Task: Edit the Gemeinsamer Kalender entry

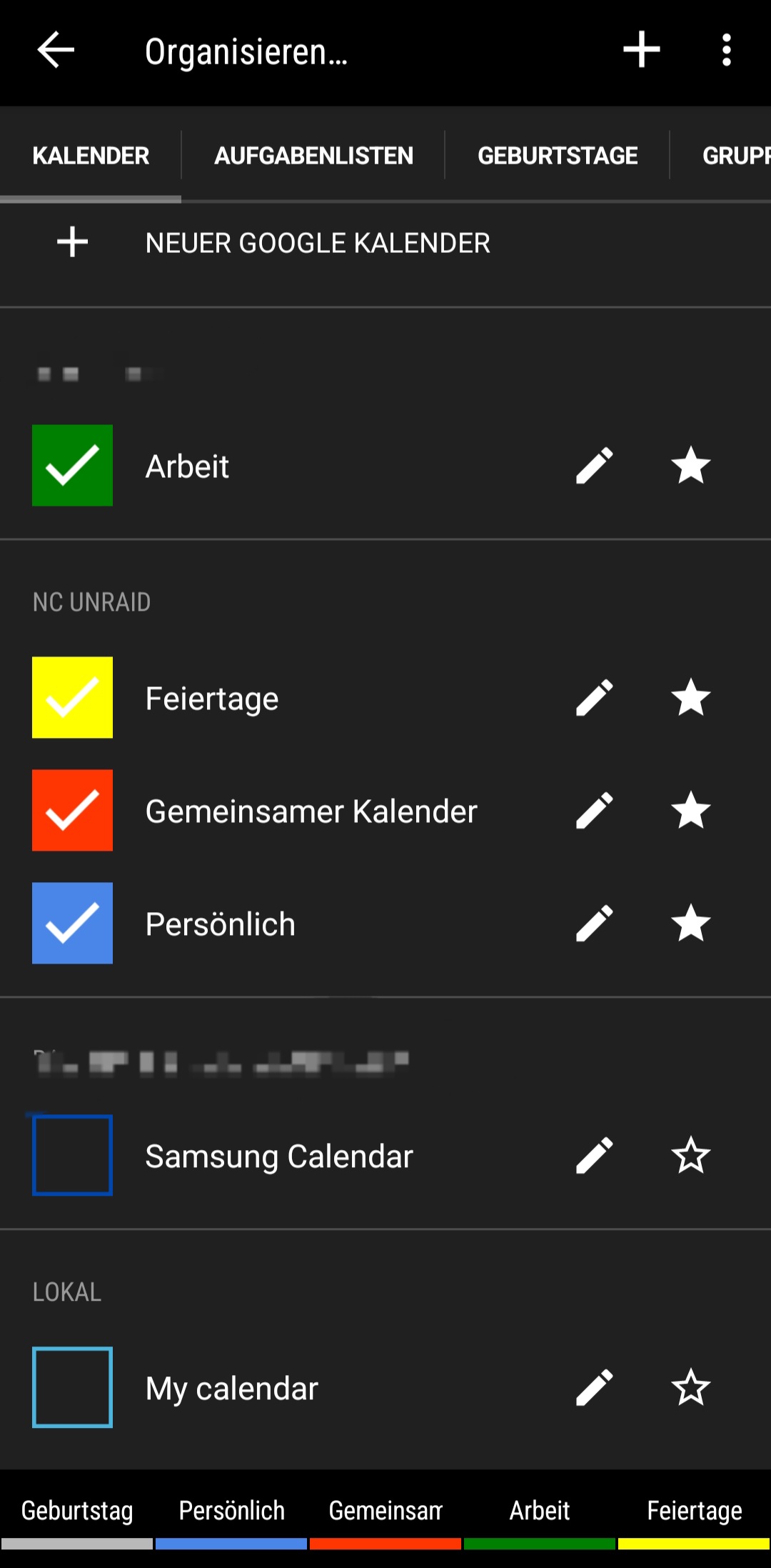Action: (594, 810)
